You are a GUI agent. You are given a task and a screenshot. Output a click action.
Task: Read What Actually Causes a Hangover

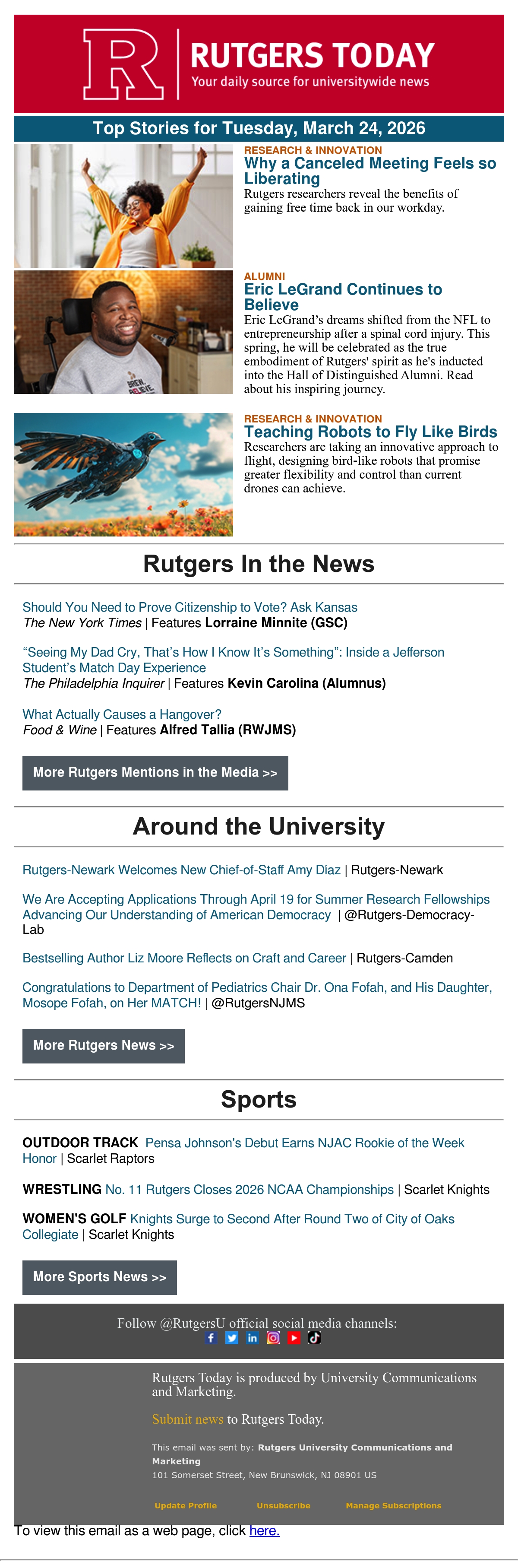point(122,714)
